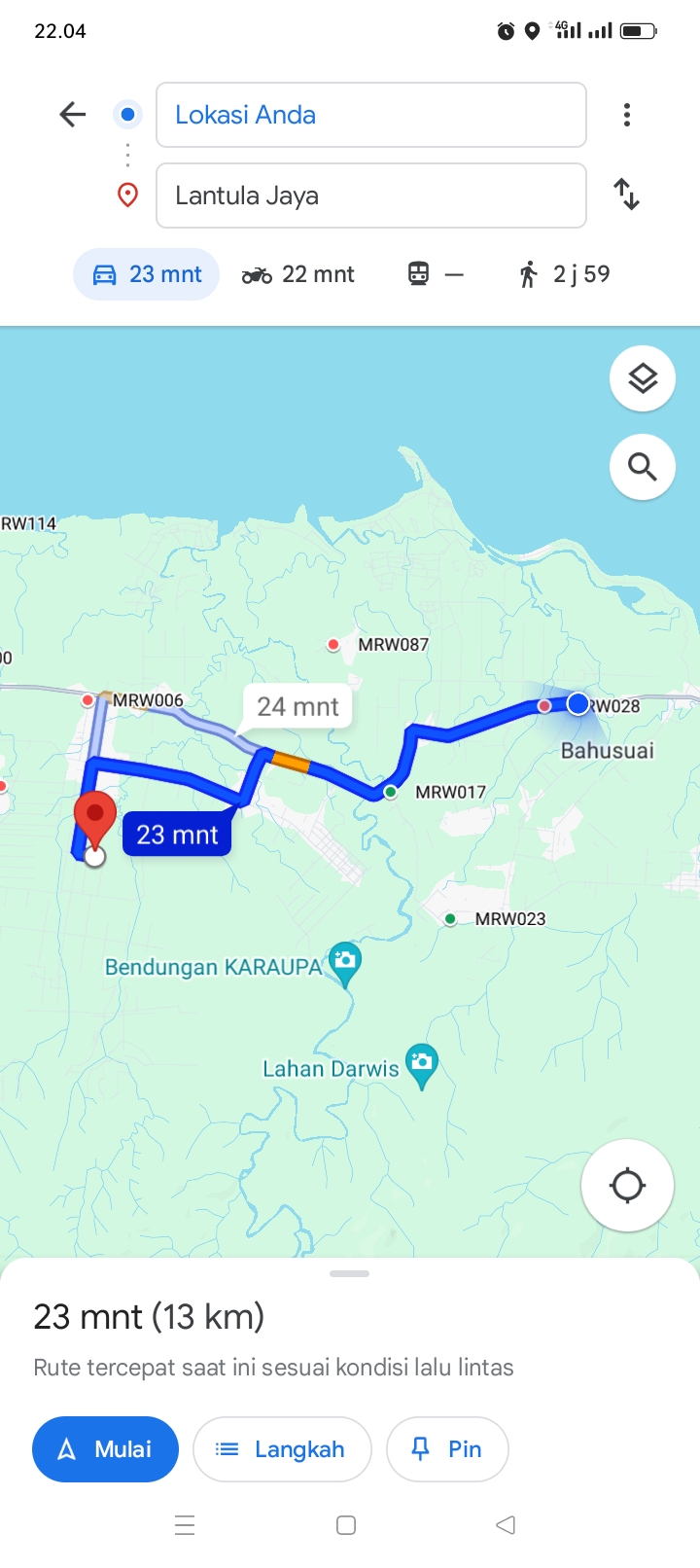Image resolution: width=700 pixels, height=1568 pixels.
Task: Open the Bendungan KARAUPA photo marker
Action: [344, 964]
